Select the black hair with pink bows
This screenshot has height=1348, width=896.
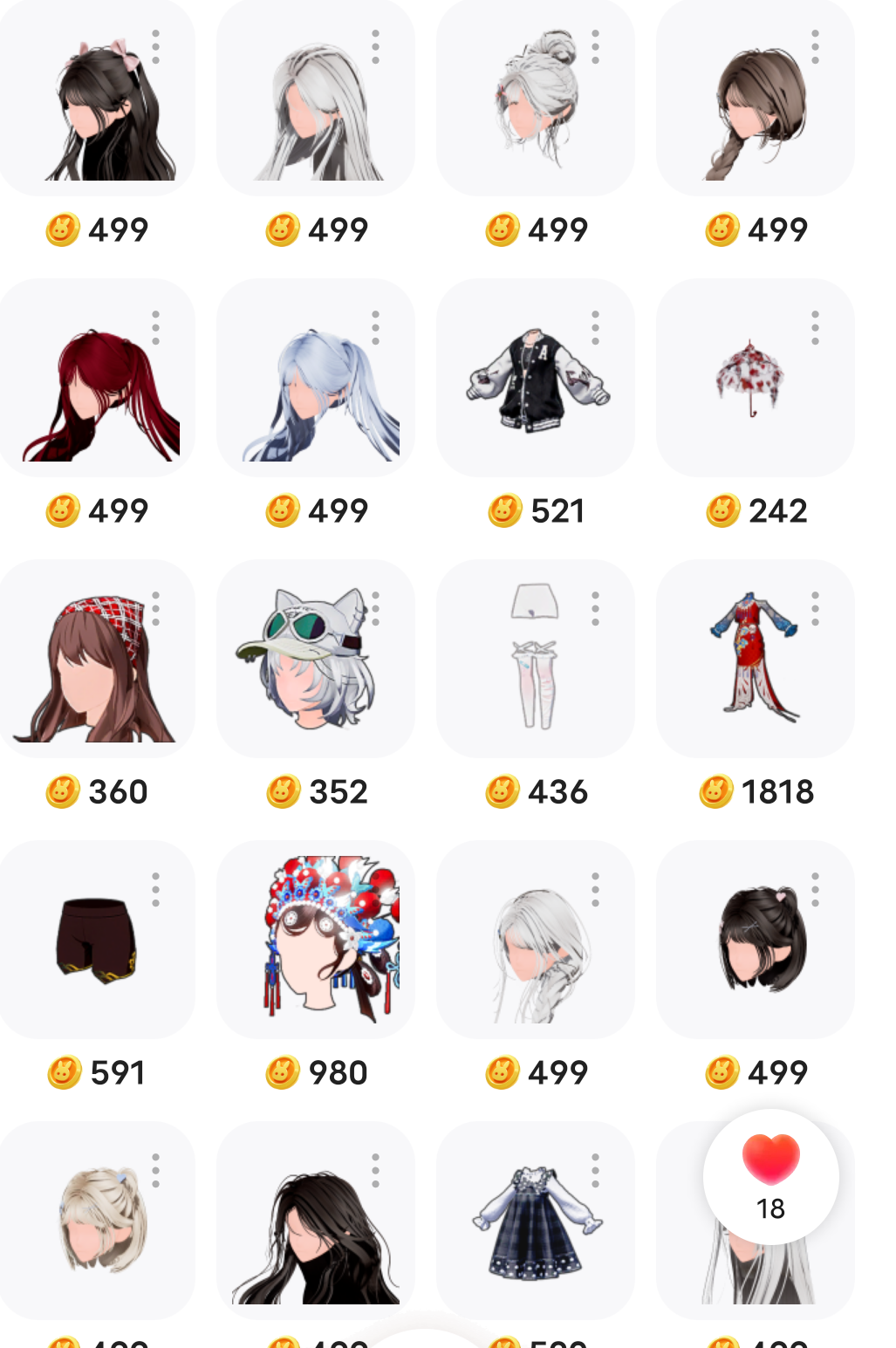[x=96, y=98]
